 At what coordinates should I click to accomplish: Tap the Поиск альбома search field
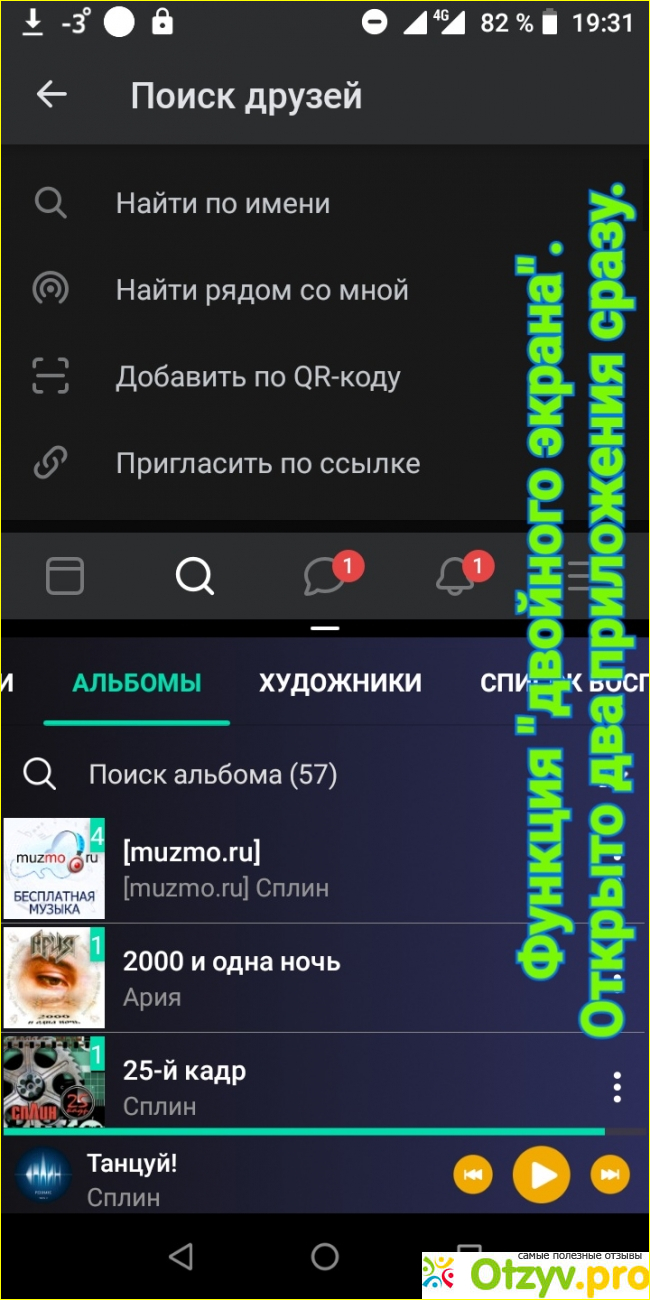pos(212,774)
